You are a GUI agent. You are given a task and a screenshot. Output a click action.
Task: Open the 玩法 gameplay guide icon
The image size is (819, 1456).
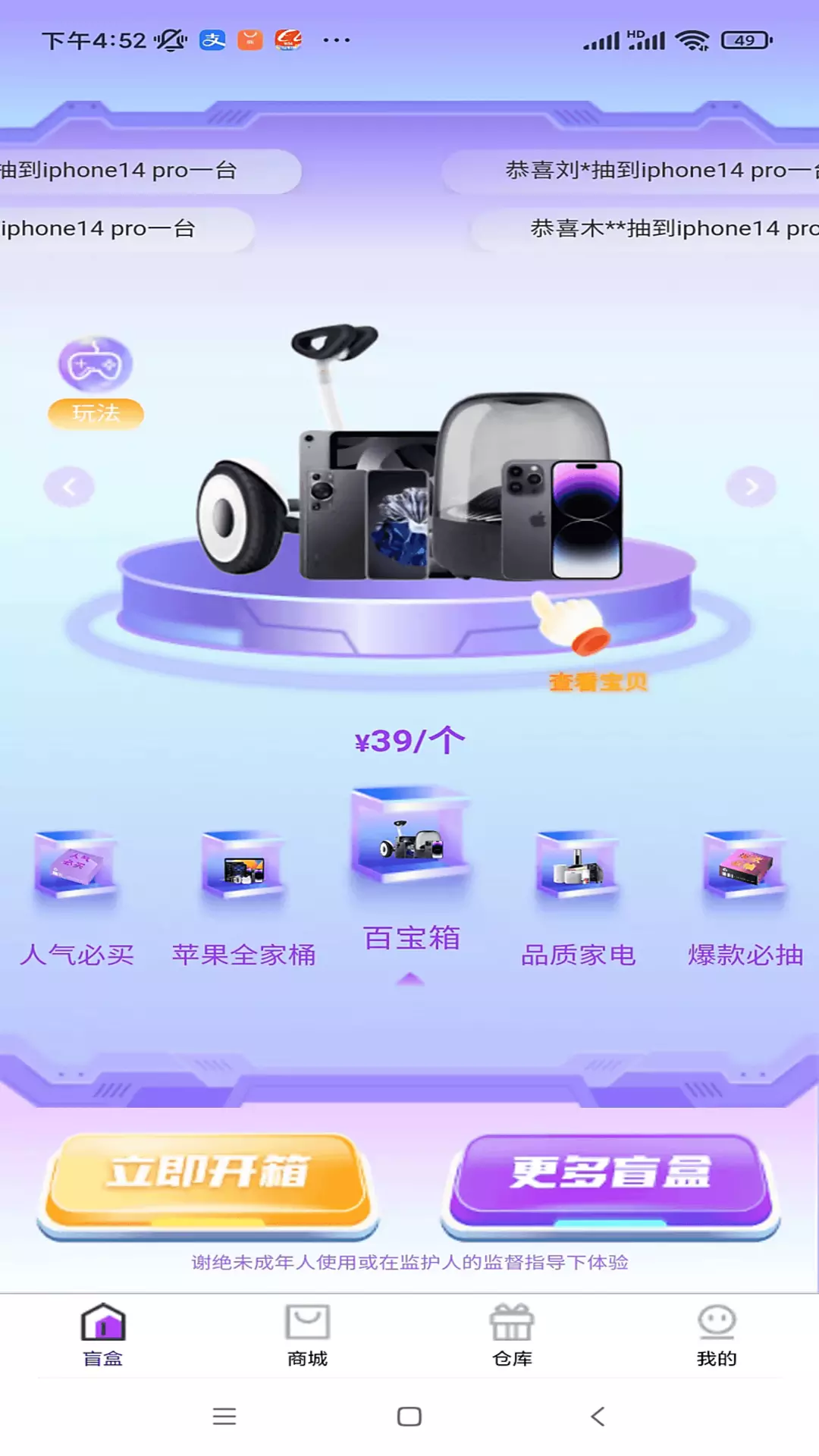tap(96, 383)
